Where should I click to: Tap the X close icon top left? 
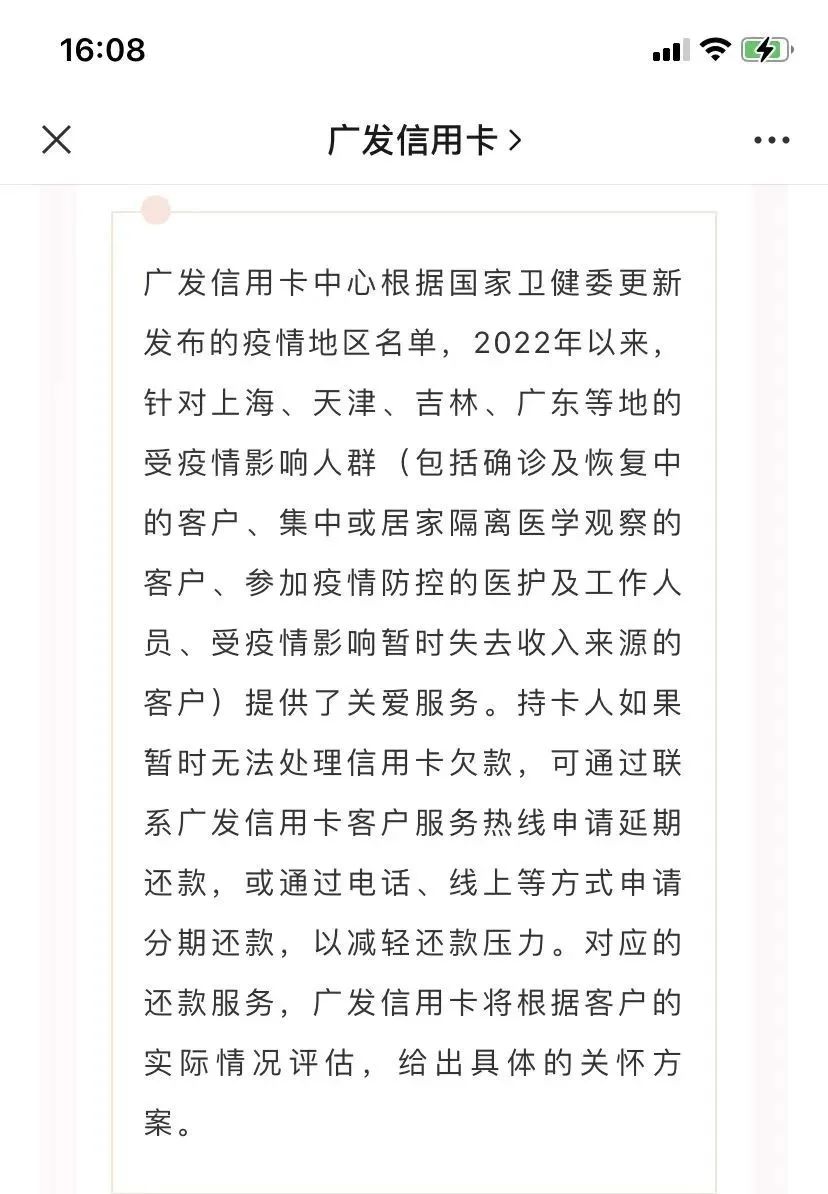click(57, 140)
